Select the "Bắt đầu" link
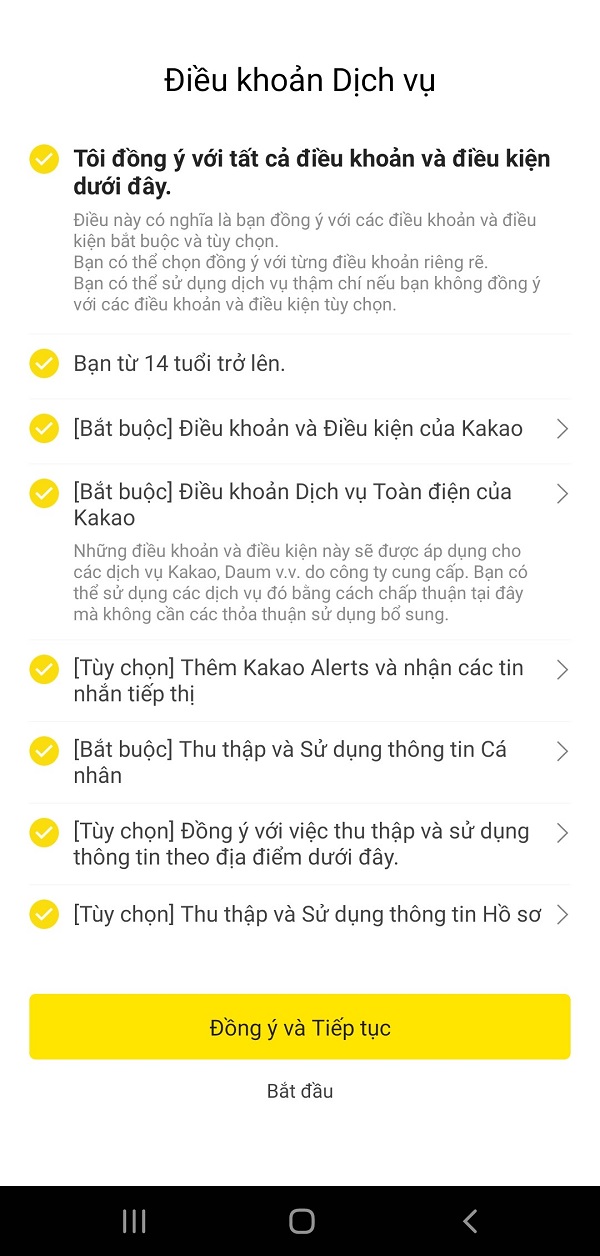 click(x=300, y=1091)
